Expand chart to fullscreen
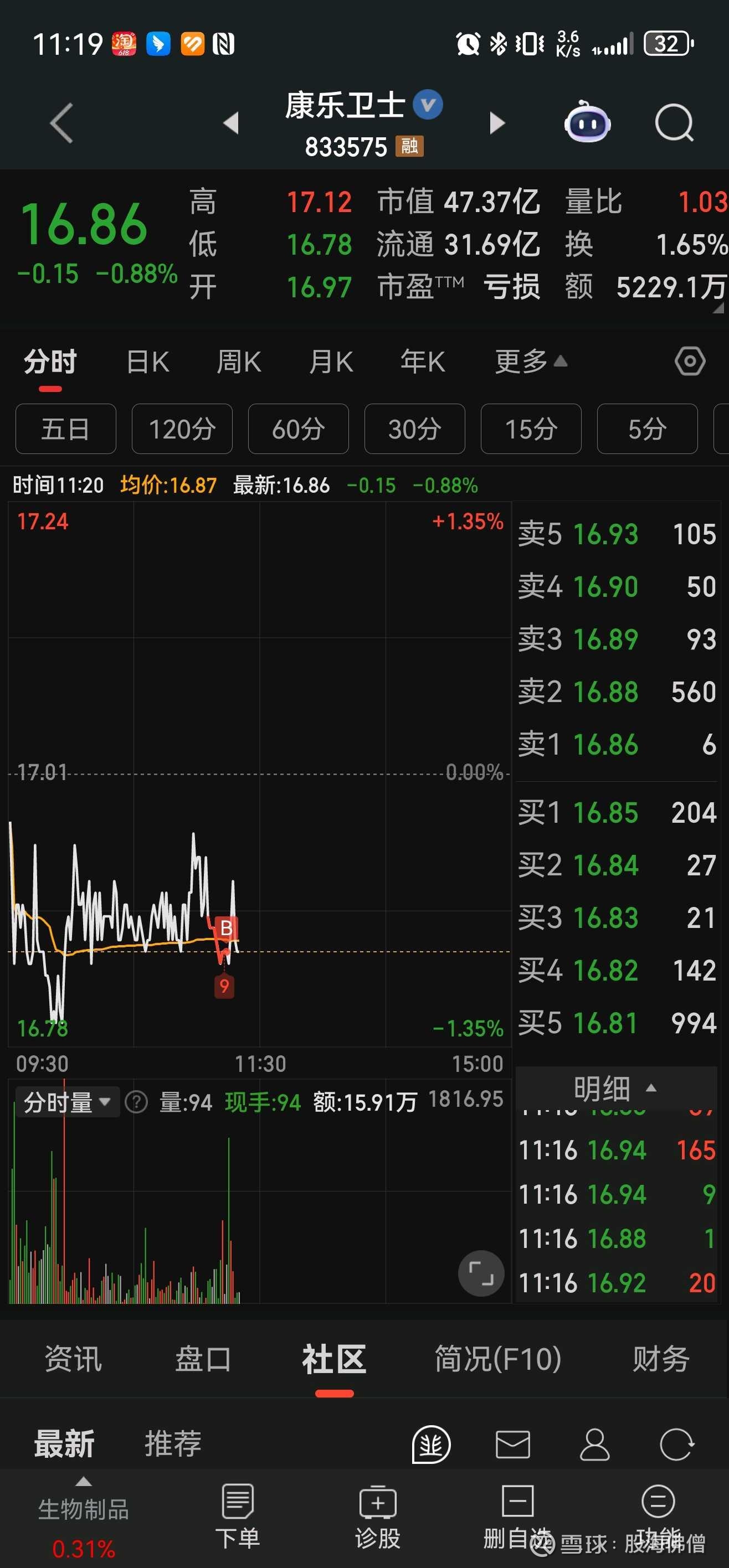Image resolution: width=729 pixels, height=1568 pixels. pos(480,1273)
